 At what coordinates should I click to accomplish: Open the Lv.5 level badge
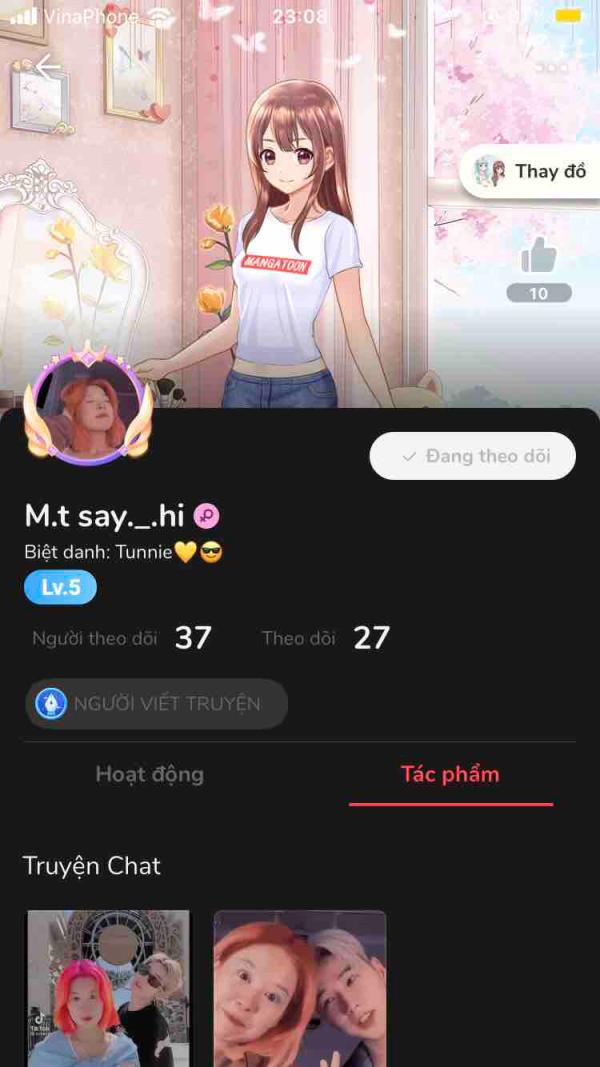click(x=61, y=587)
